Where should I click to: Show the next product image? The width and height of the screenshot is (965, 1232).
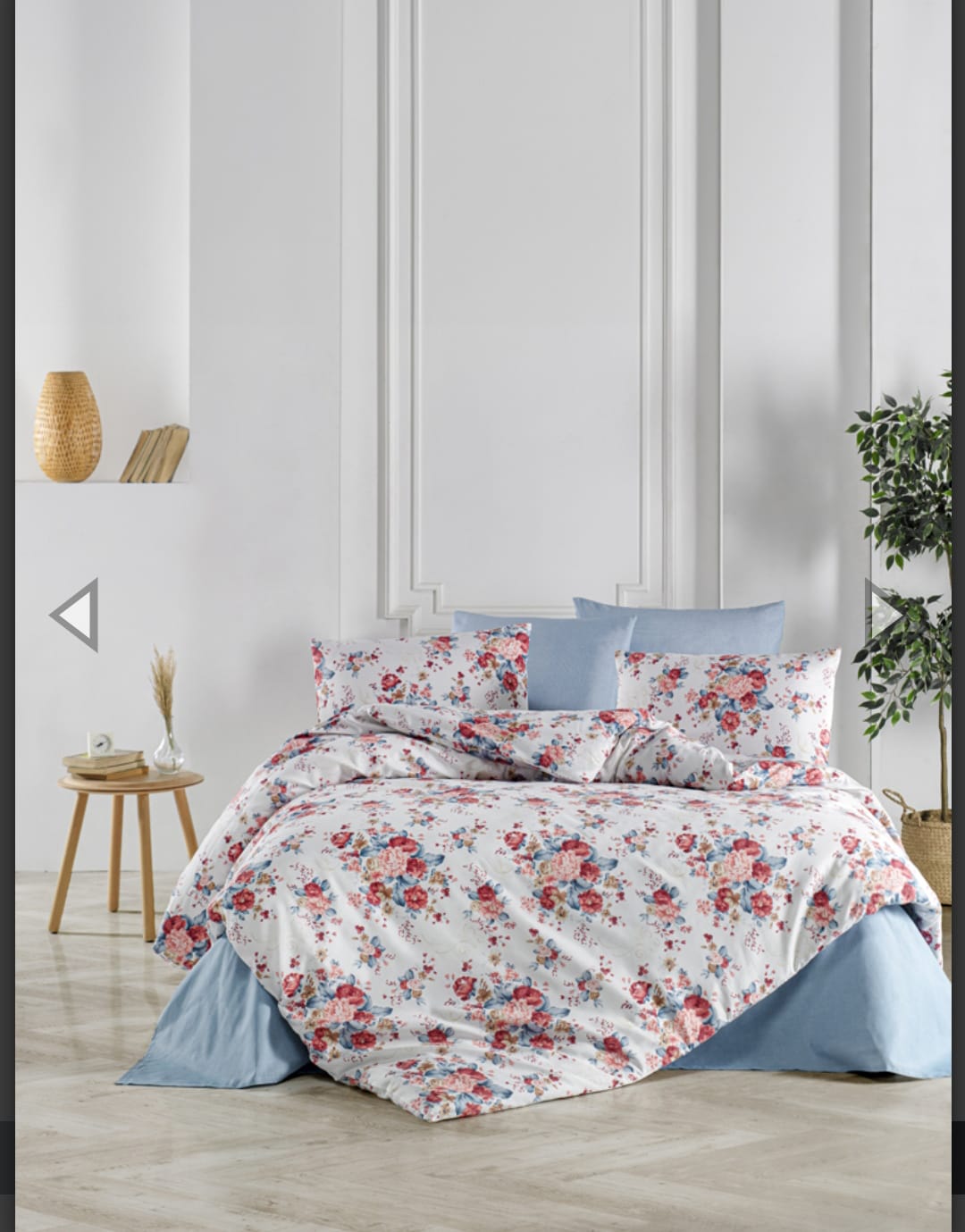(885, 612)
